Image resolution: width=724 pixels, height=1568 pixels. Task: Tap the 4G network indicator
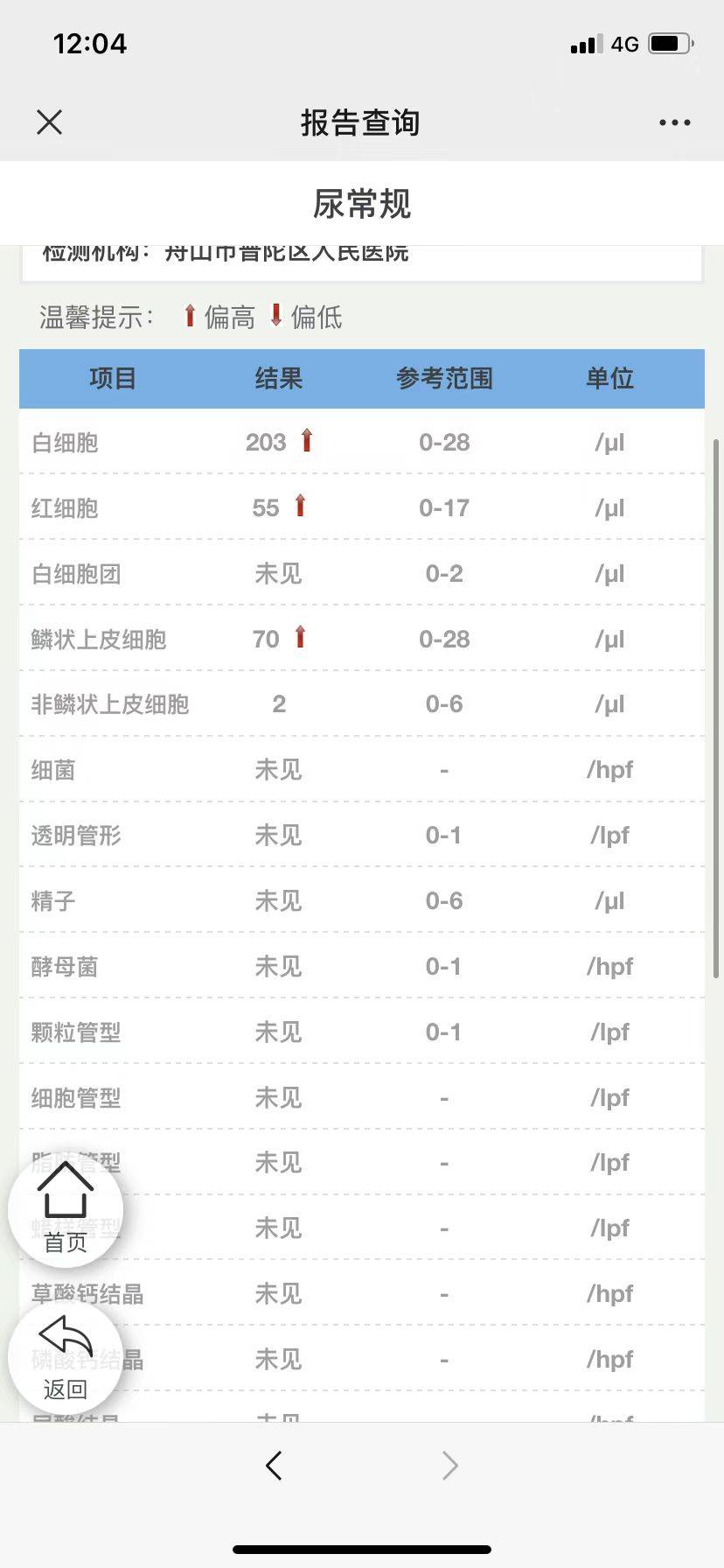click(623, 43)
